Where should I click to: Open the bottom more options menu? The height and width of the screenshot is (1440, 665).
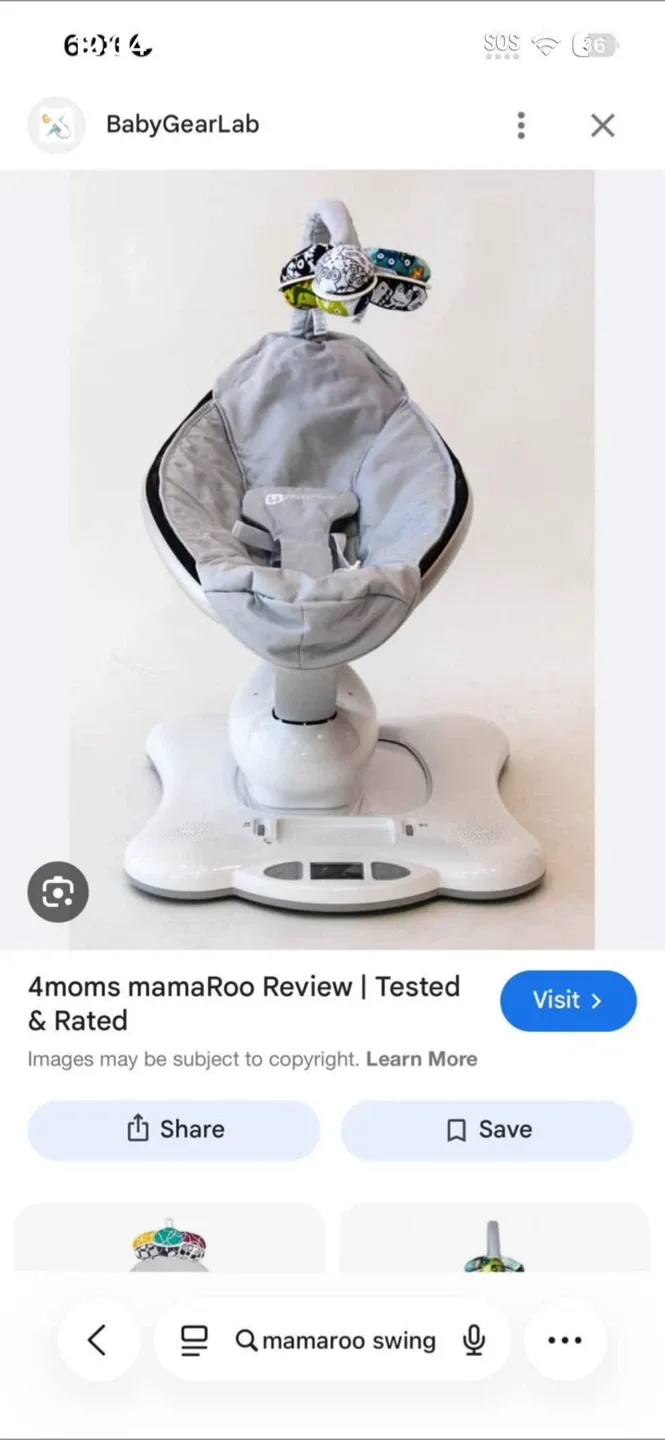(565, 1340)
